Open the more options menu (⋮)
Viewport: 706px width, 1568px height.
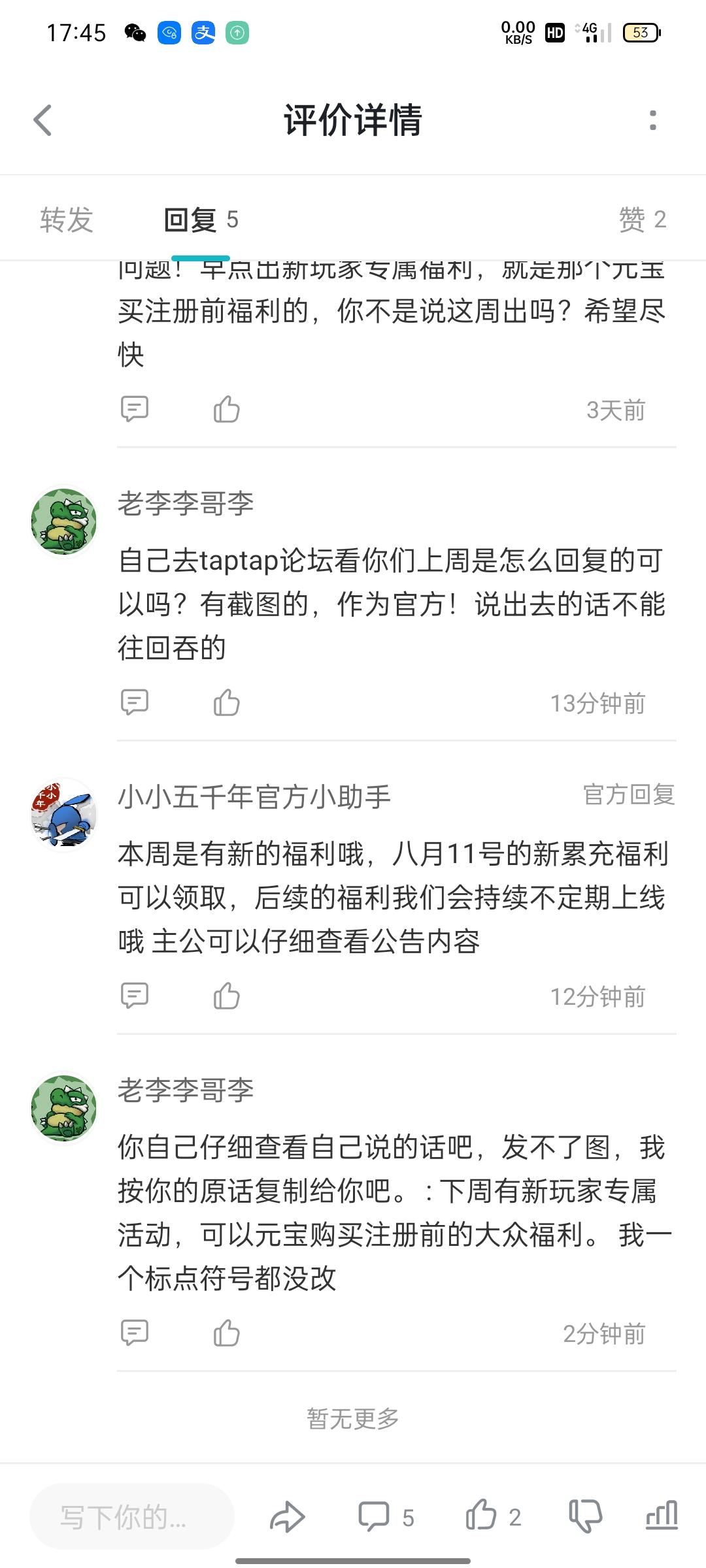[652, 121]
